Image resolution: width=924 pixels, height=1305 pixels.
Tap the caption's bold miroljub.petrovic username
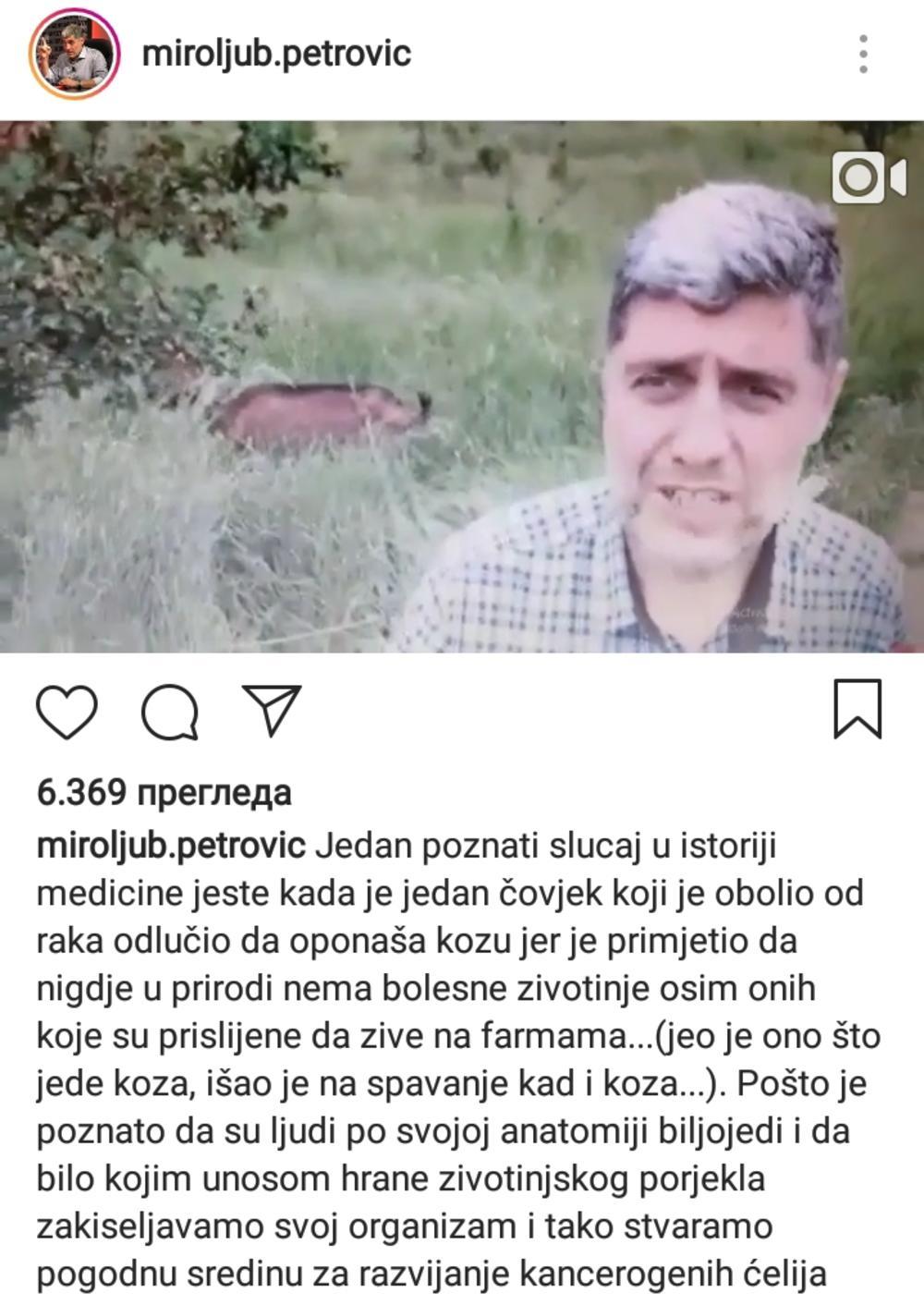171,845
